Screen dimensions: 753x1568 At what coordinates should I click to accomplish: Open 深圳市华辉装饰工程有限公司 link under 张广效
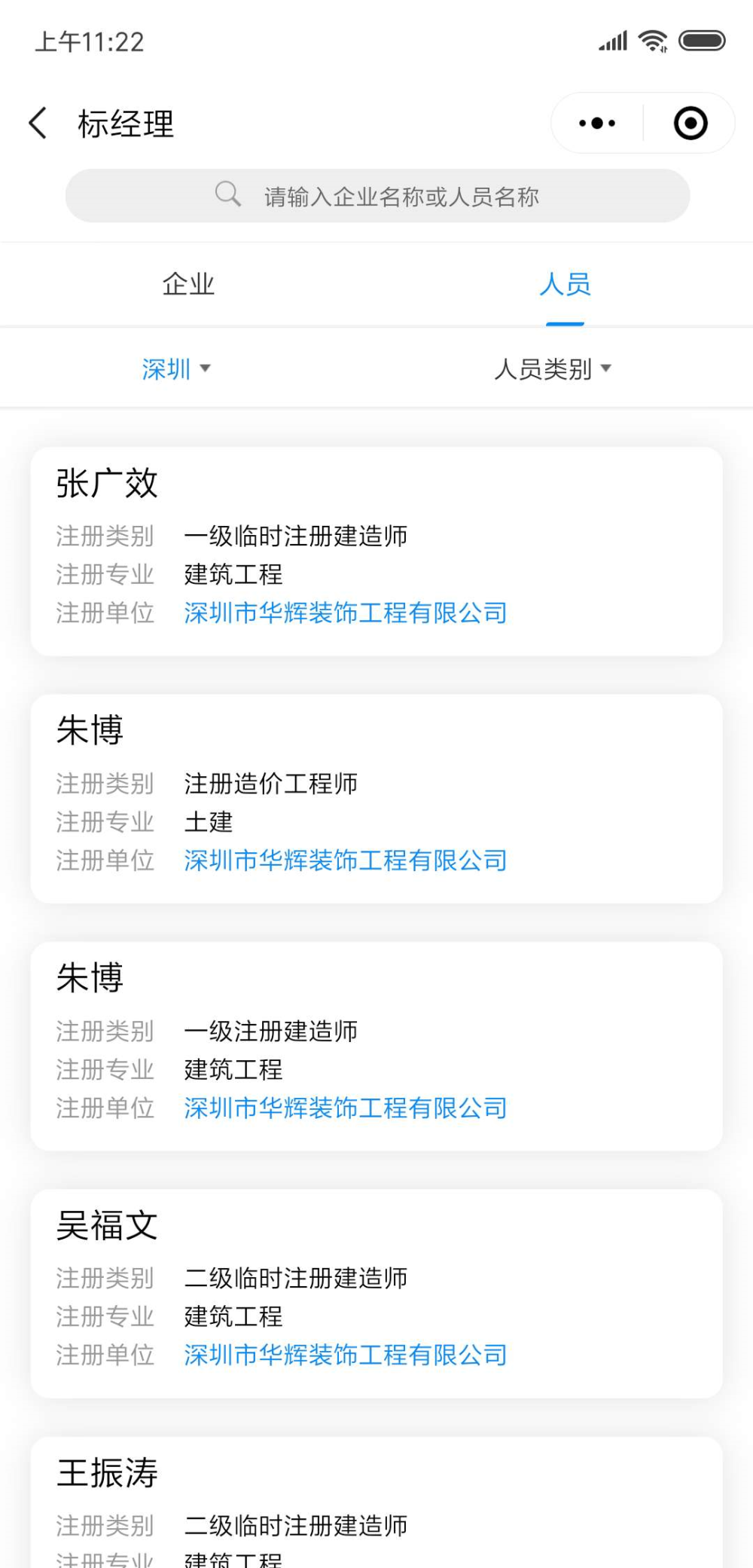pyautogui.click(x=344, y=613)
